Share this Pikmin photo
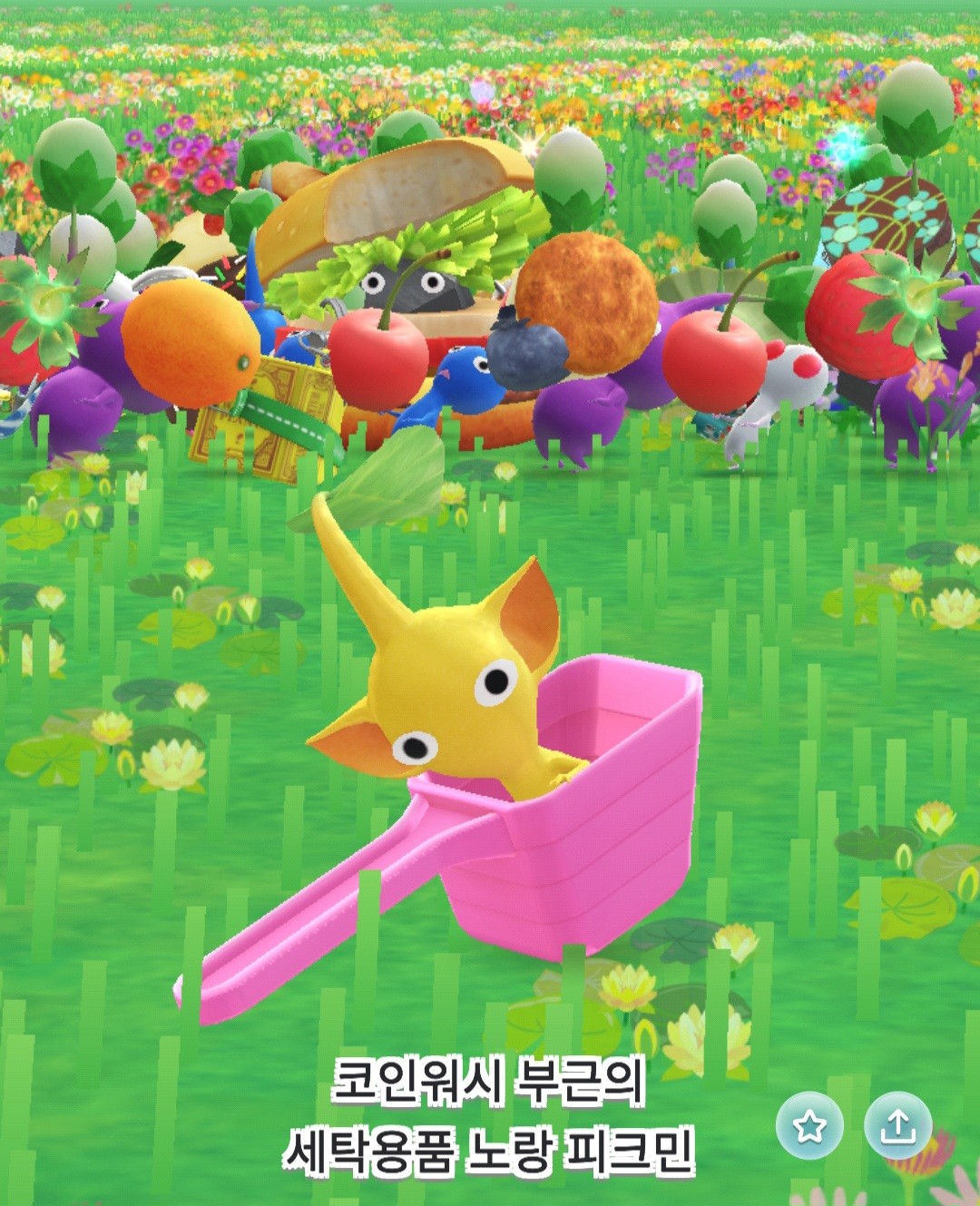The image size is (980, 1206). (897, 1126)
